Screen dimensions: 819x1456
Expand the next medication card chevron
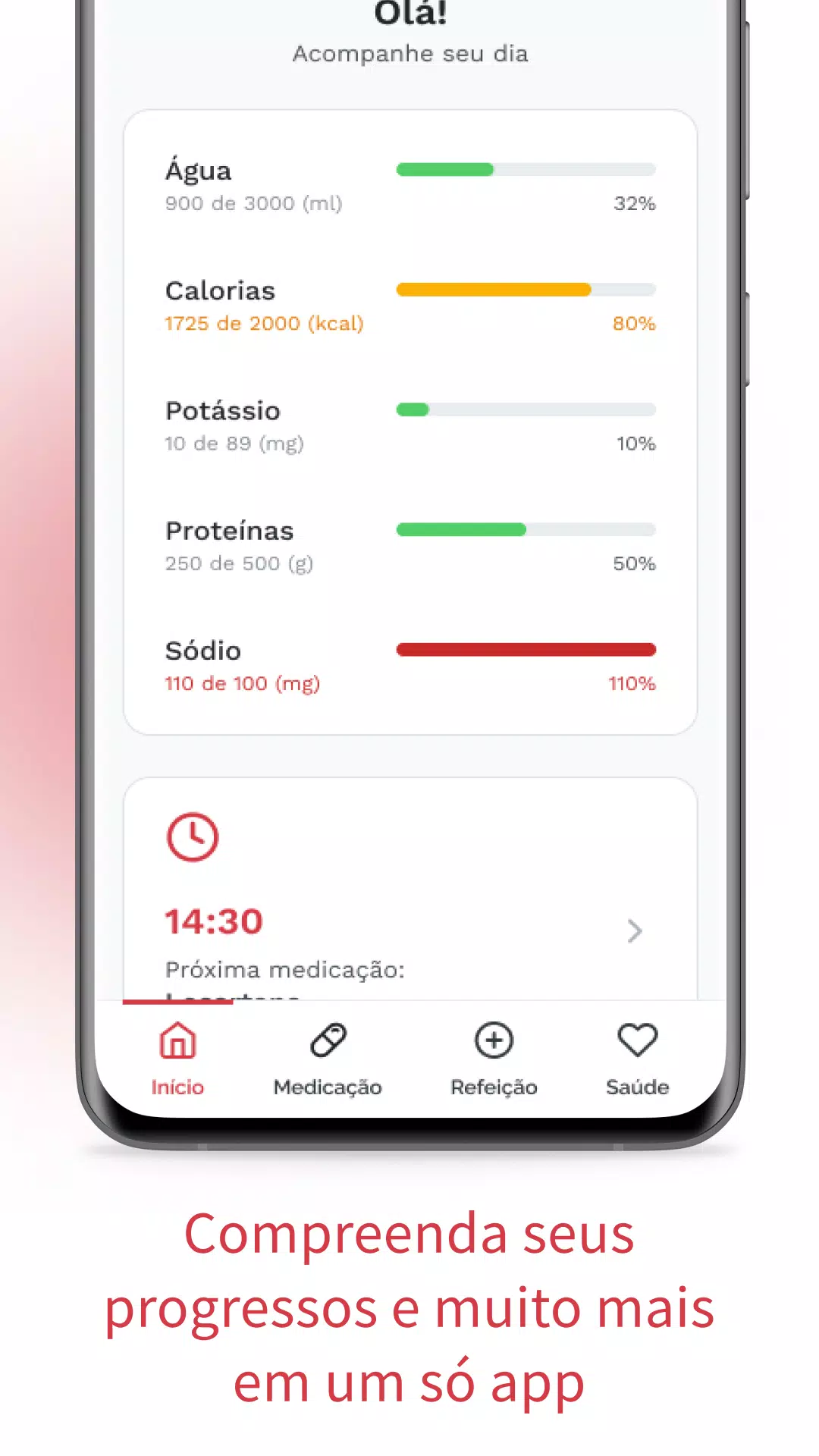coord(634,931)
